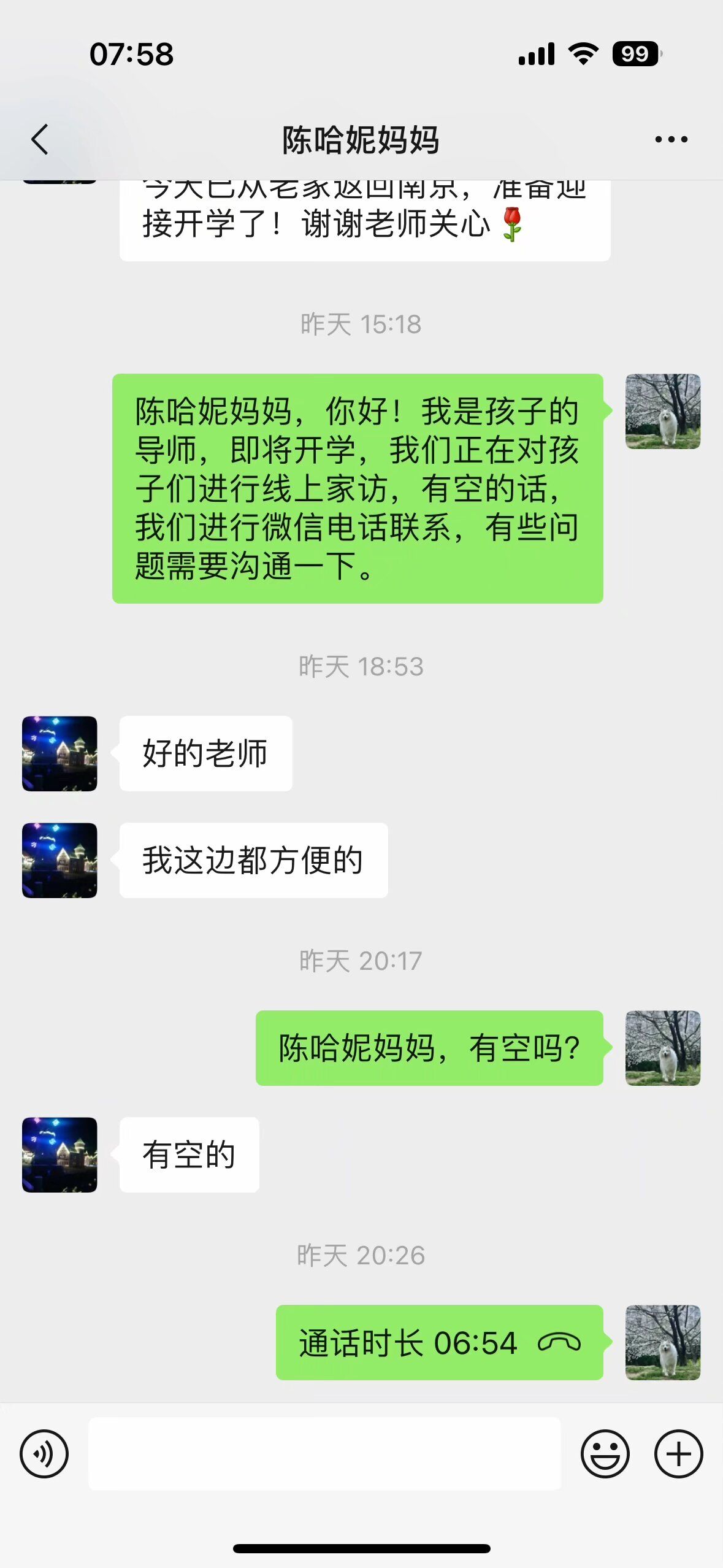Image resolution: width=723 pixels, height=1568 pixels.
Task: Open chat info via three-dot menu
Action: tap(671, 139)
